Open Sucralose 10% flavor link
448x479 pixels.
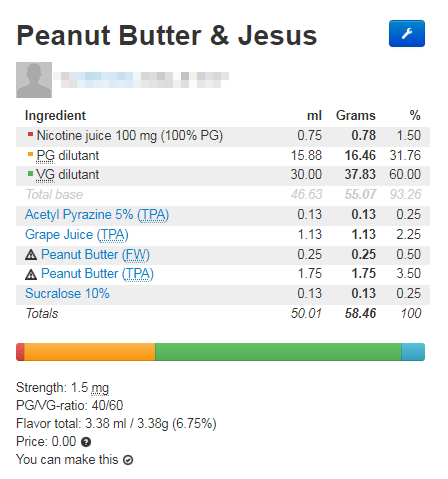[x=67, y=294]
